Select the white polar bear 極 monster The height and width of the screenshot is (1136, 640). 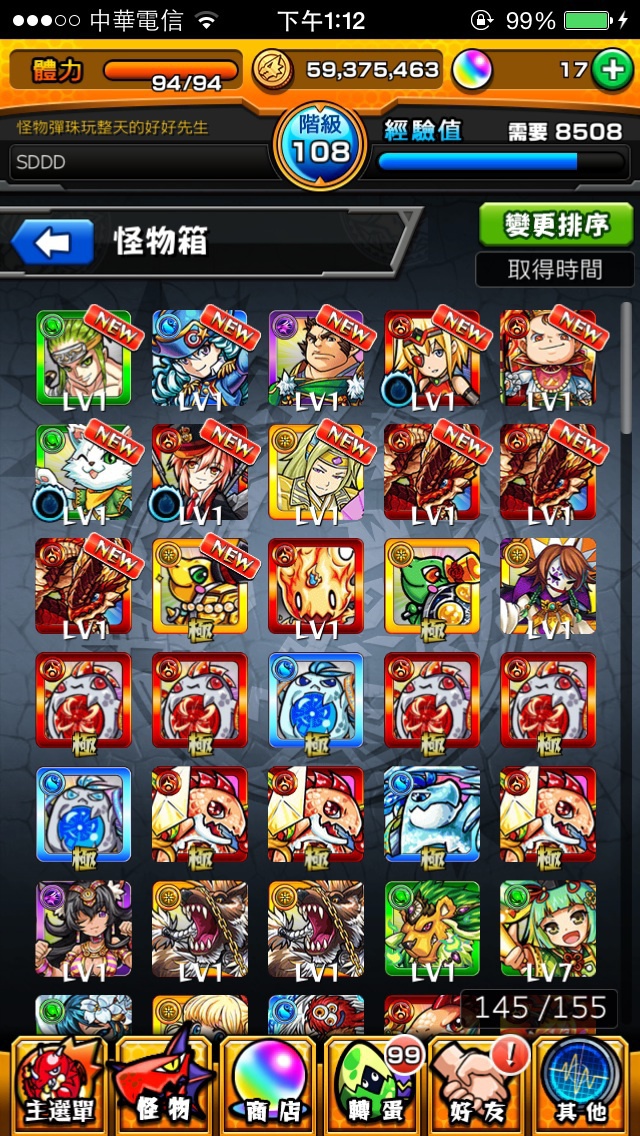(432, 815)
